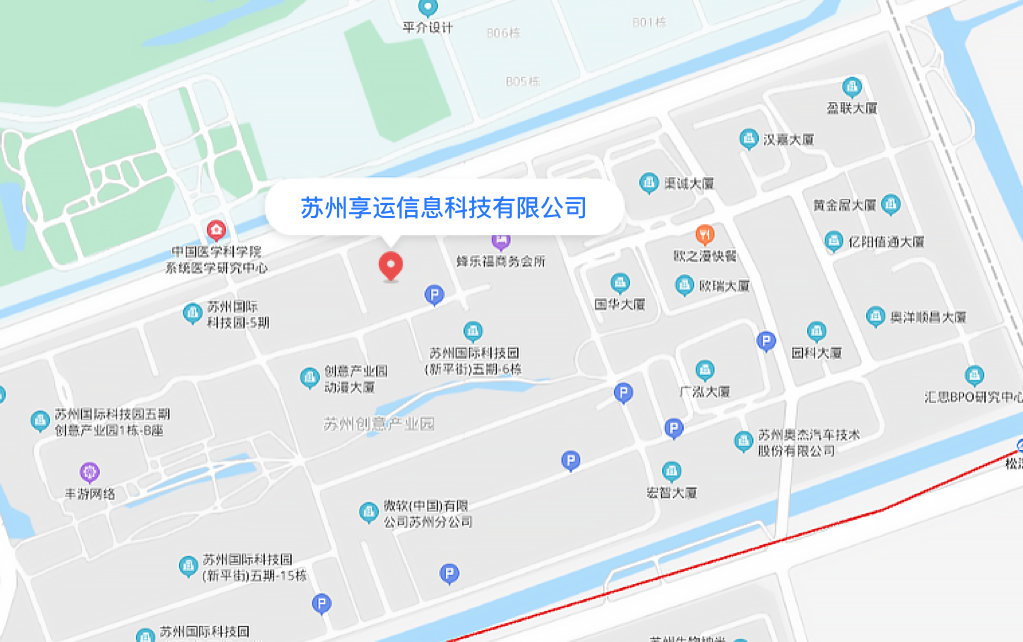
Task: Select the 丰游网络 map marker
Action: tap(89, 472)
